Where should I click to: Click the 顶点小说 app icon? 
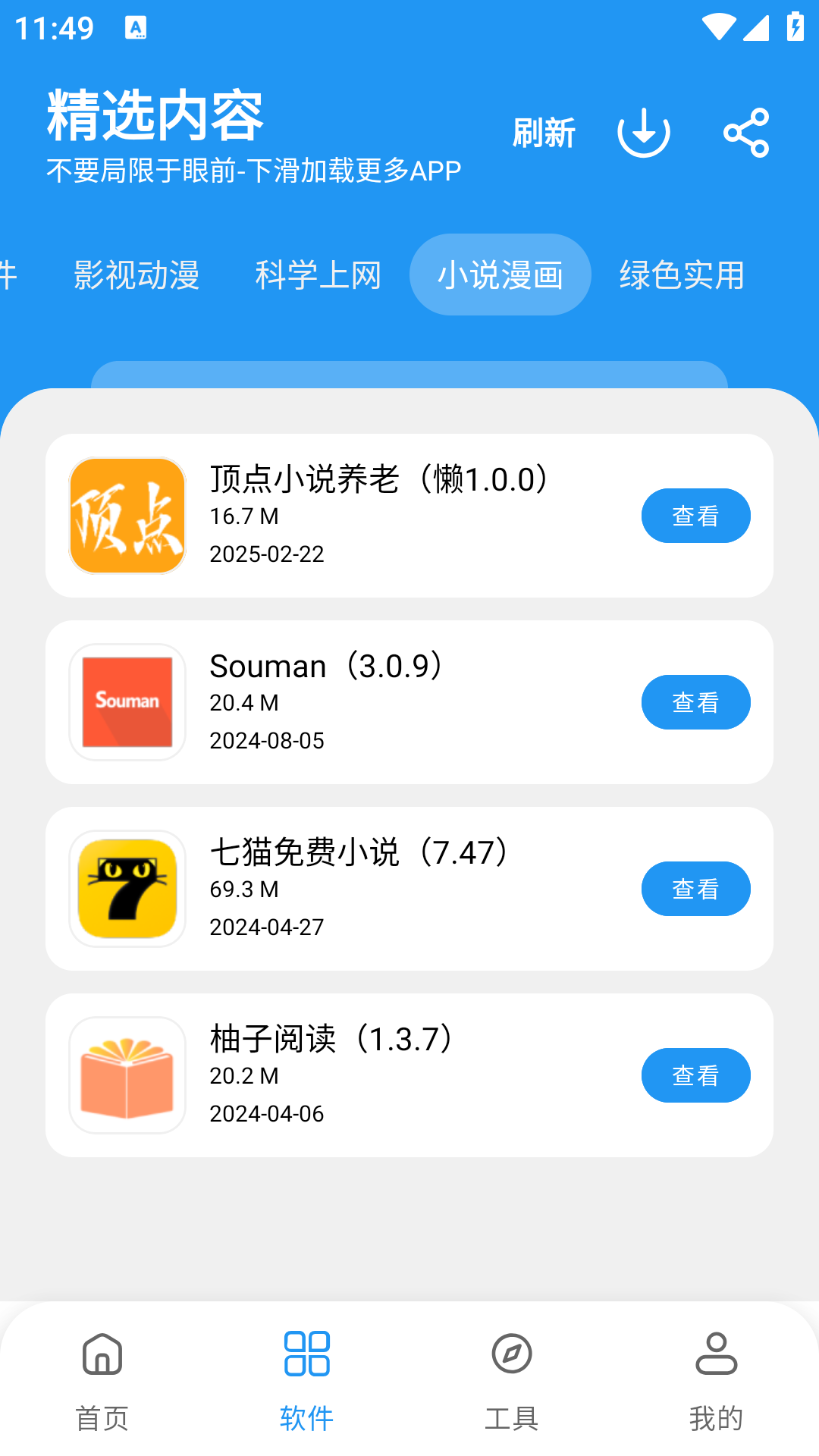pyautogui.click(x=126, y=516)
